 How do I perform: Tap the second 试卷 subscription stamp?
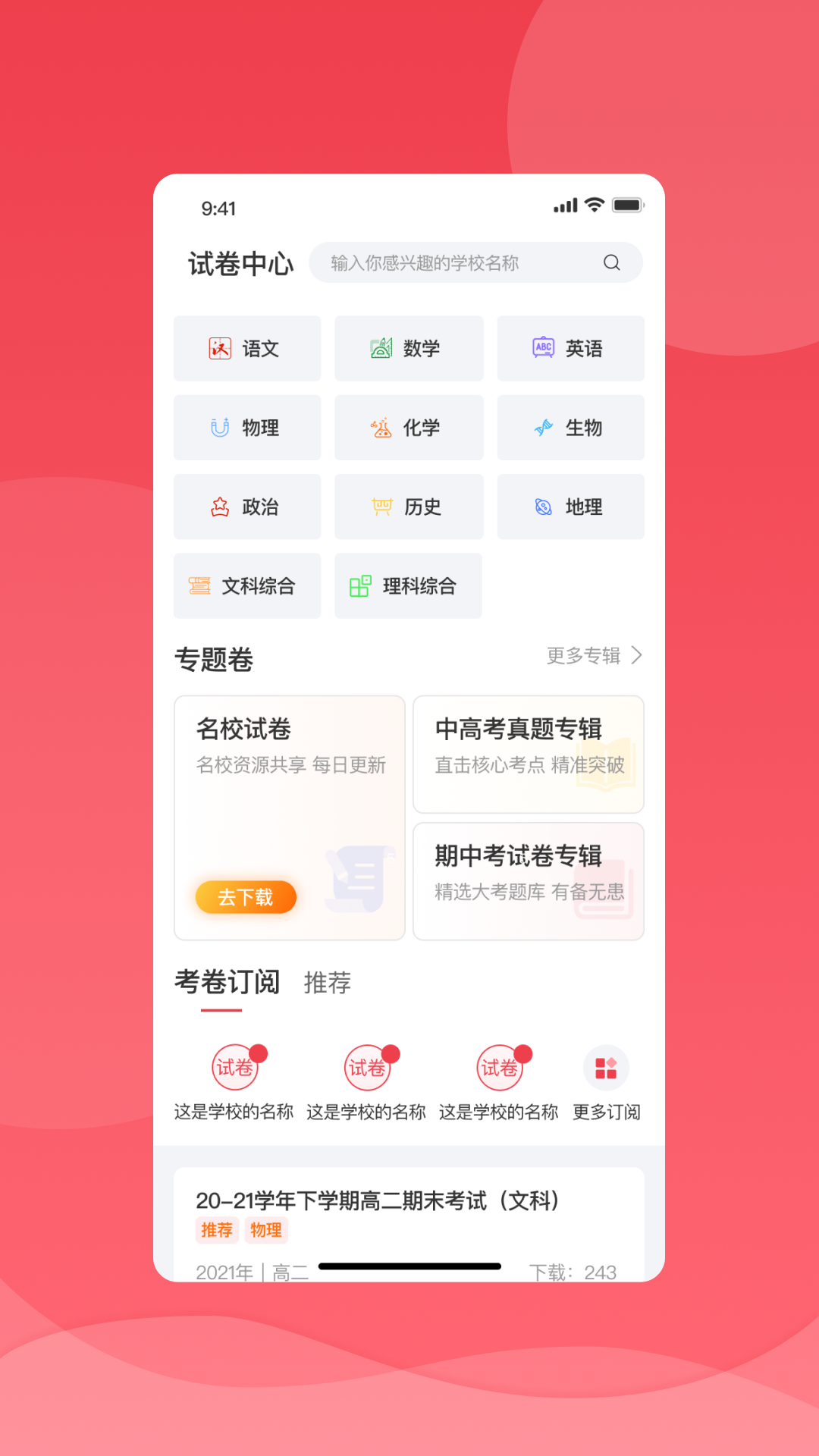coord(368,1067)
